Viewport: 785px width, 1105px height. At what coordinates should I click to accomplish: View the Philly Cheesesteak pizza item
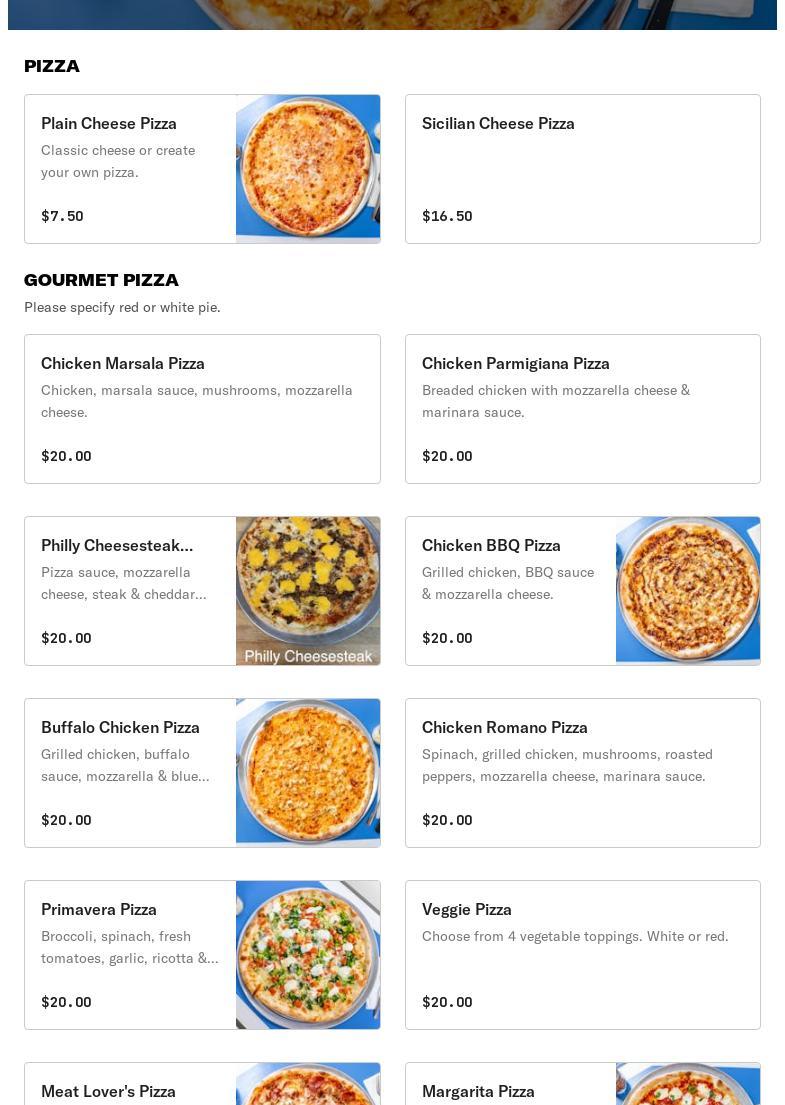point(202,591)
